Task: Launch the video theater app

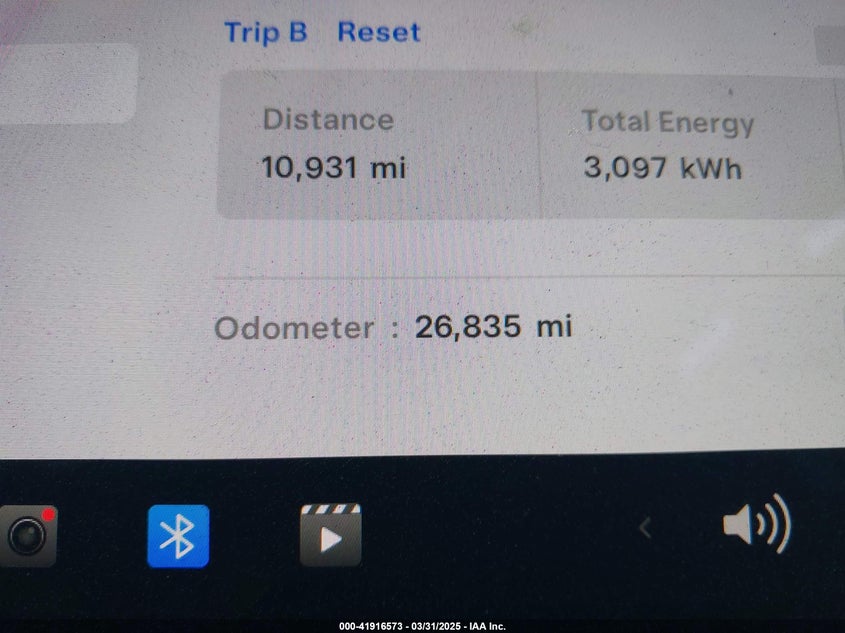Action: click(330, 535)
